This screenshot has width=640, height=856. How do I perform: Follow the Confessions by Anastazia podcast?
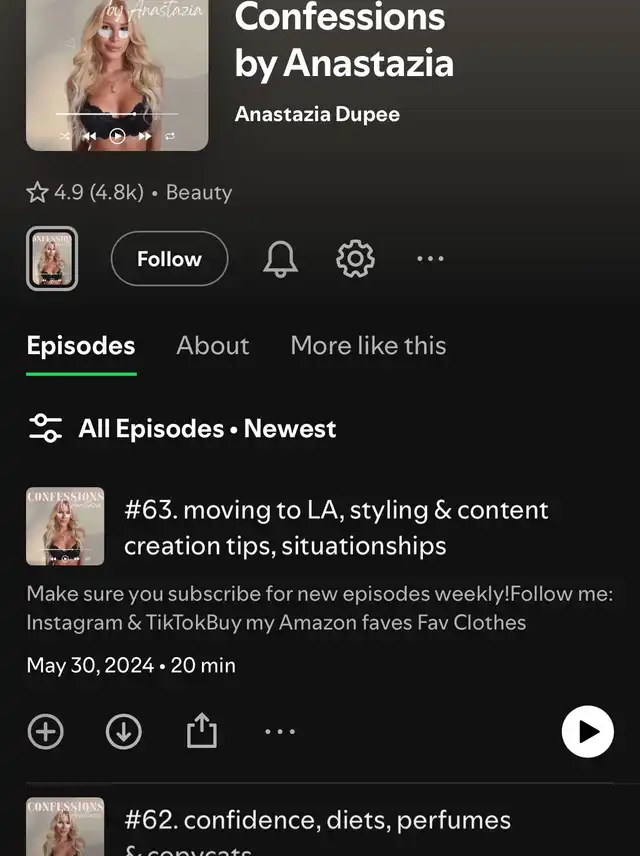[x=169, y=259]
